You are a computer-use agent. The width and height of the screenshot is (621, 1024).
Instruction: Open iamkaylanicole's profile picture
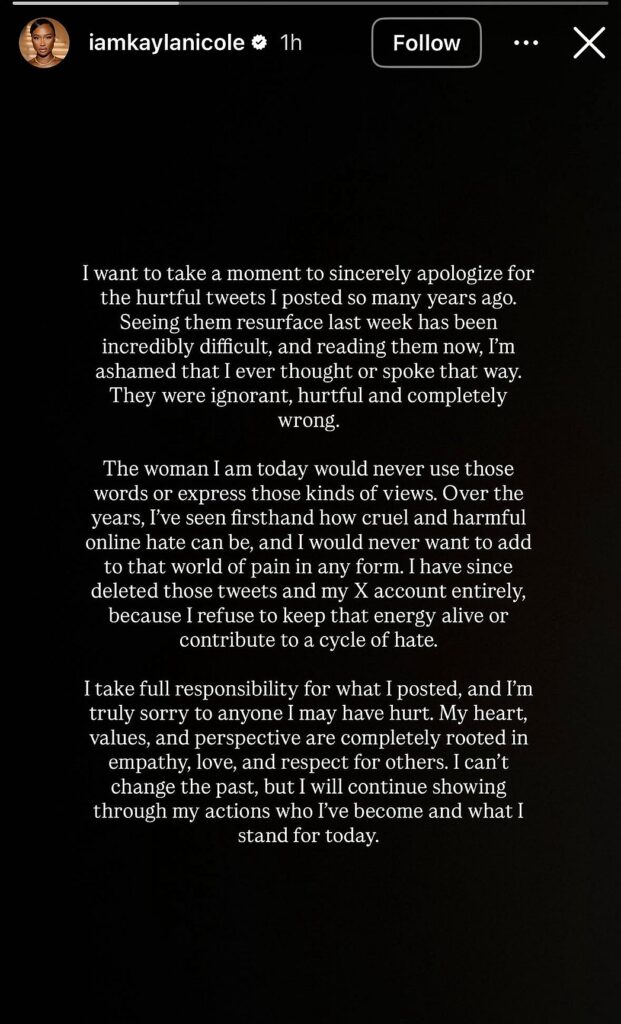click(x=44, y=43)
